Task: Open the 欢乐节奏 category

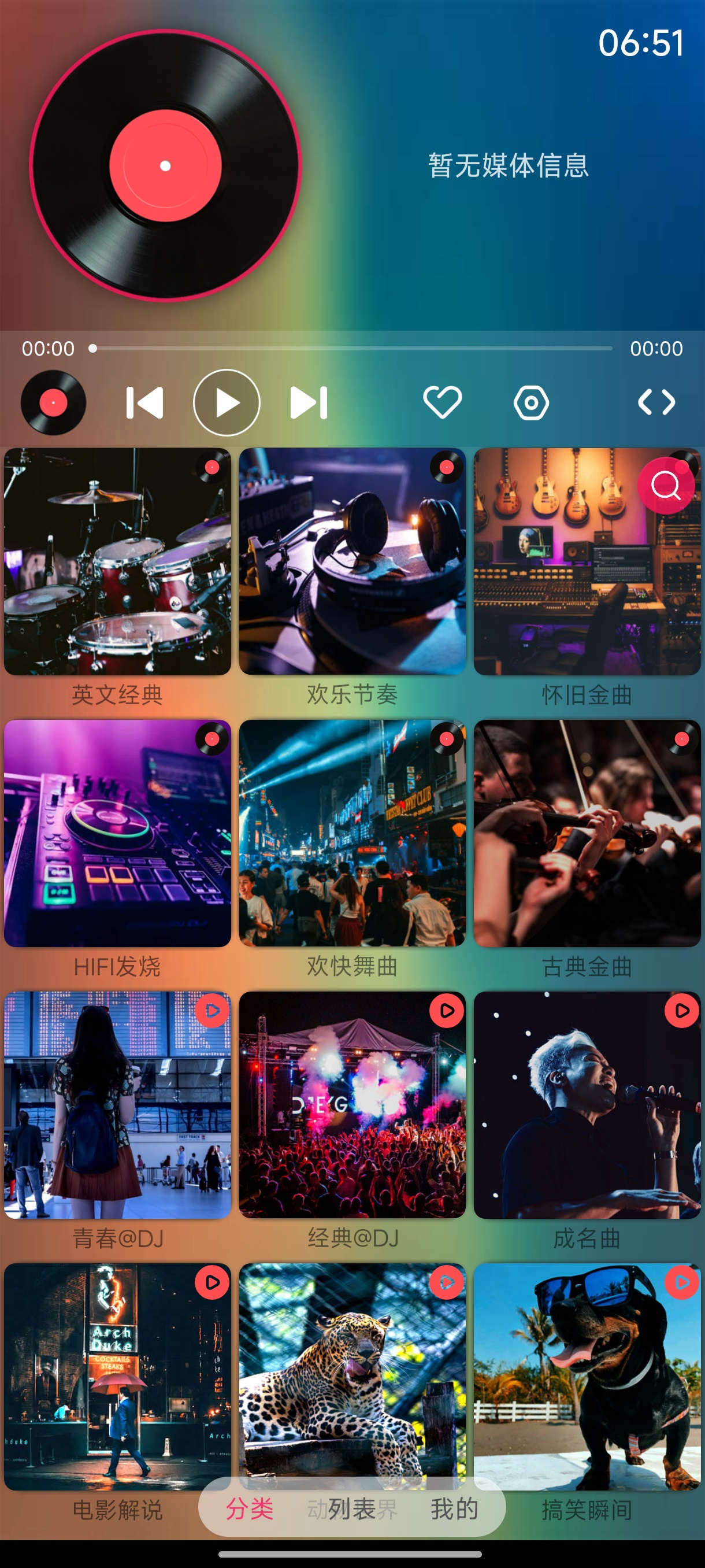Action: pos(352,562)
